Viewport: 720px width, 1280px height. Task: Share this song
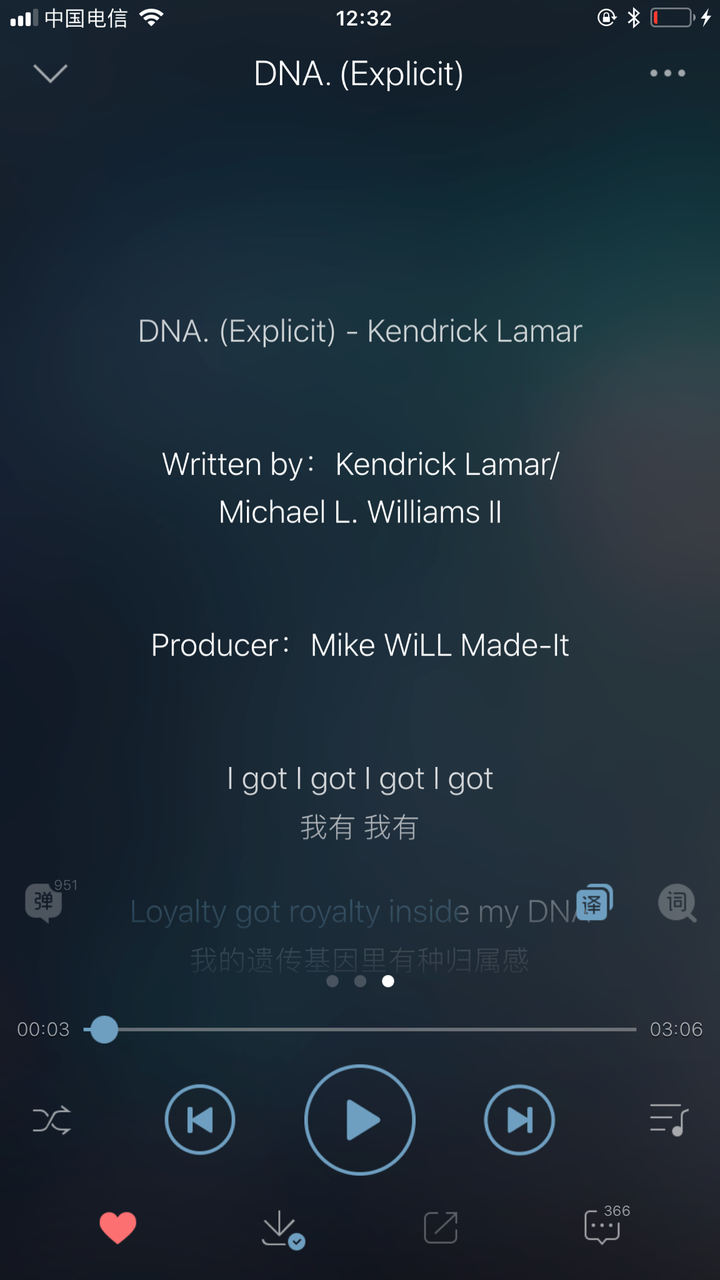440,1227
